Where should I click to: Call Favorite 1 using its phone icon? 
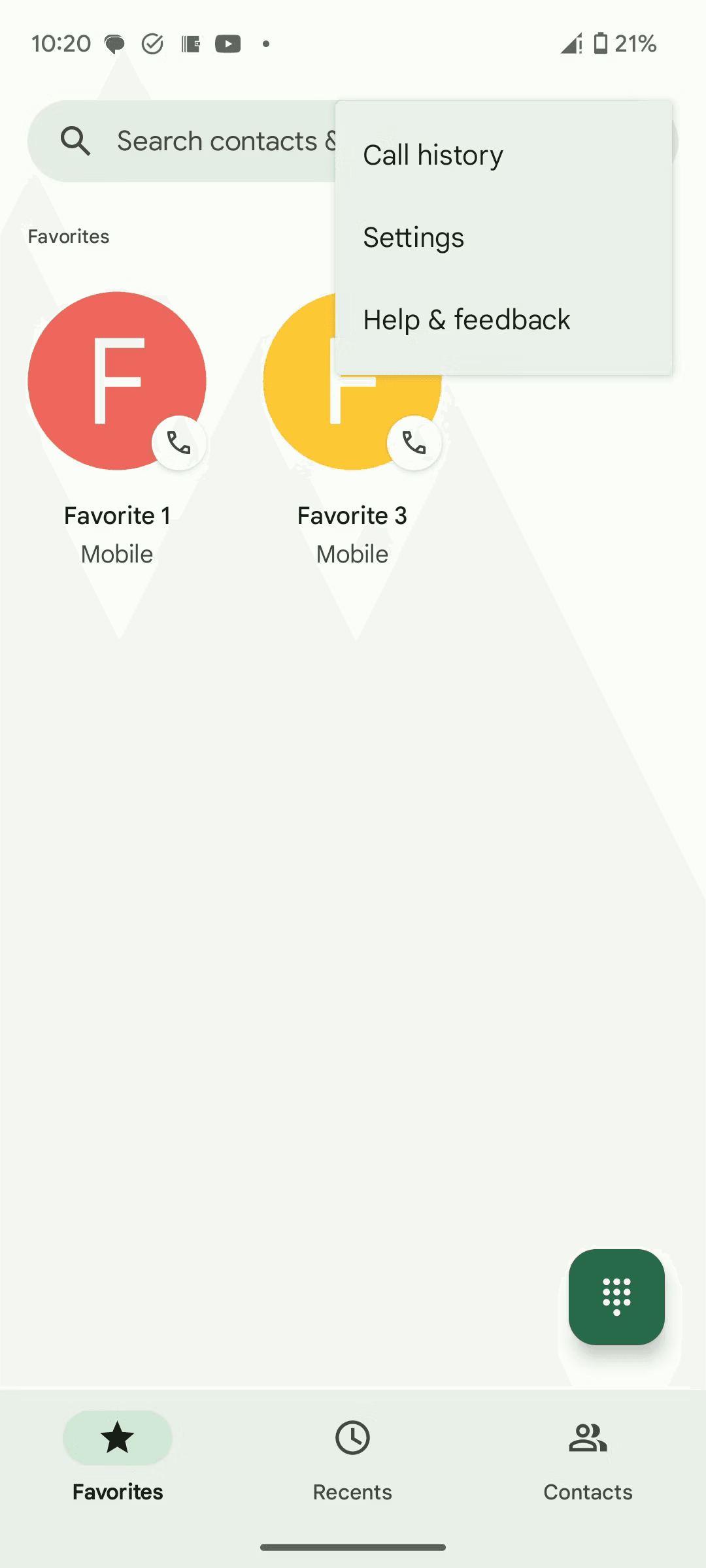pyautogui.click(x=179, y=443)
